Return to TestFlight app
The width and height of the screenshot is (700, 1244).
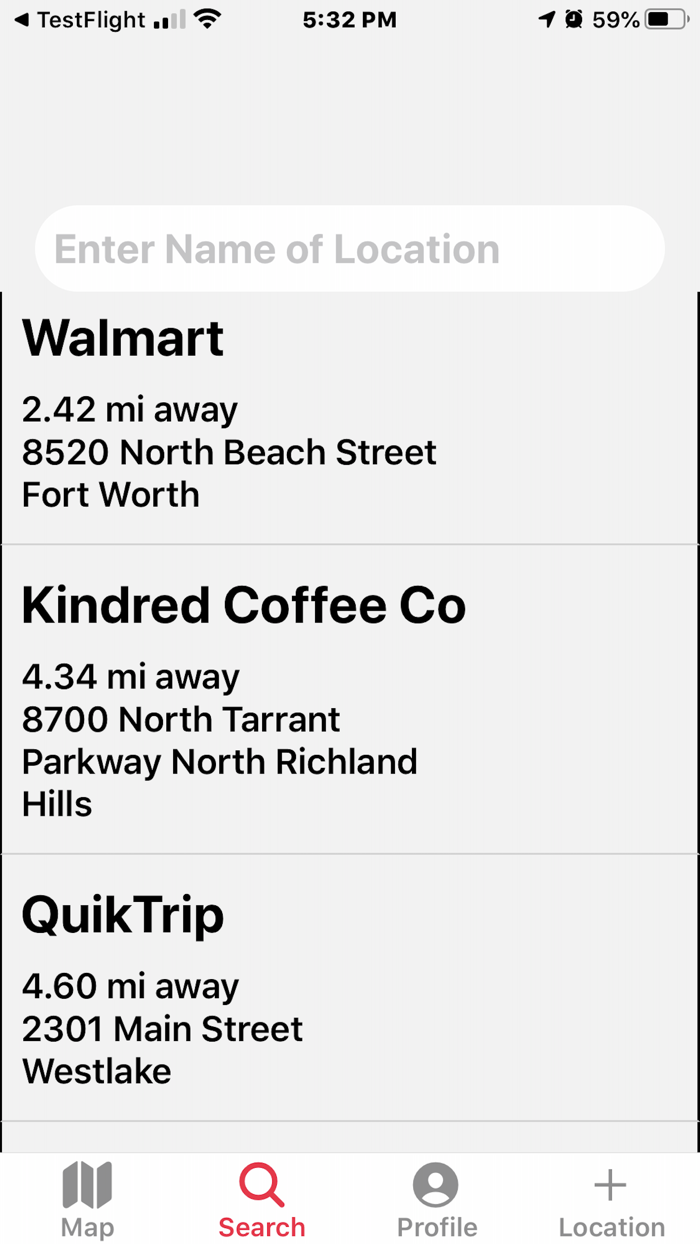78,20
